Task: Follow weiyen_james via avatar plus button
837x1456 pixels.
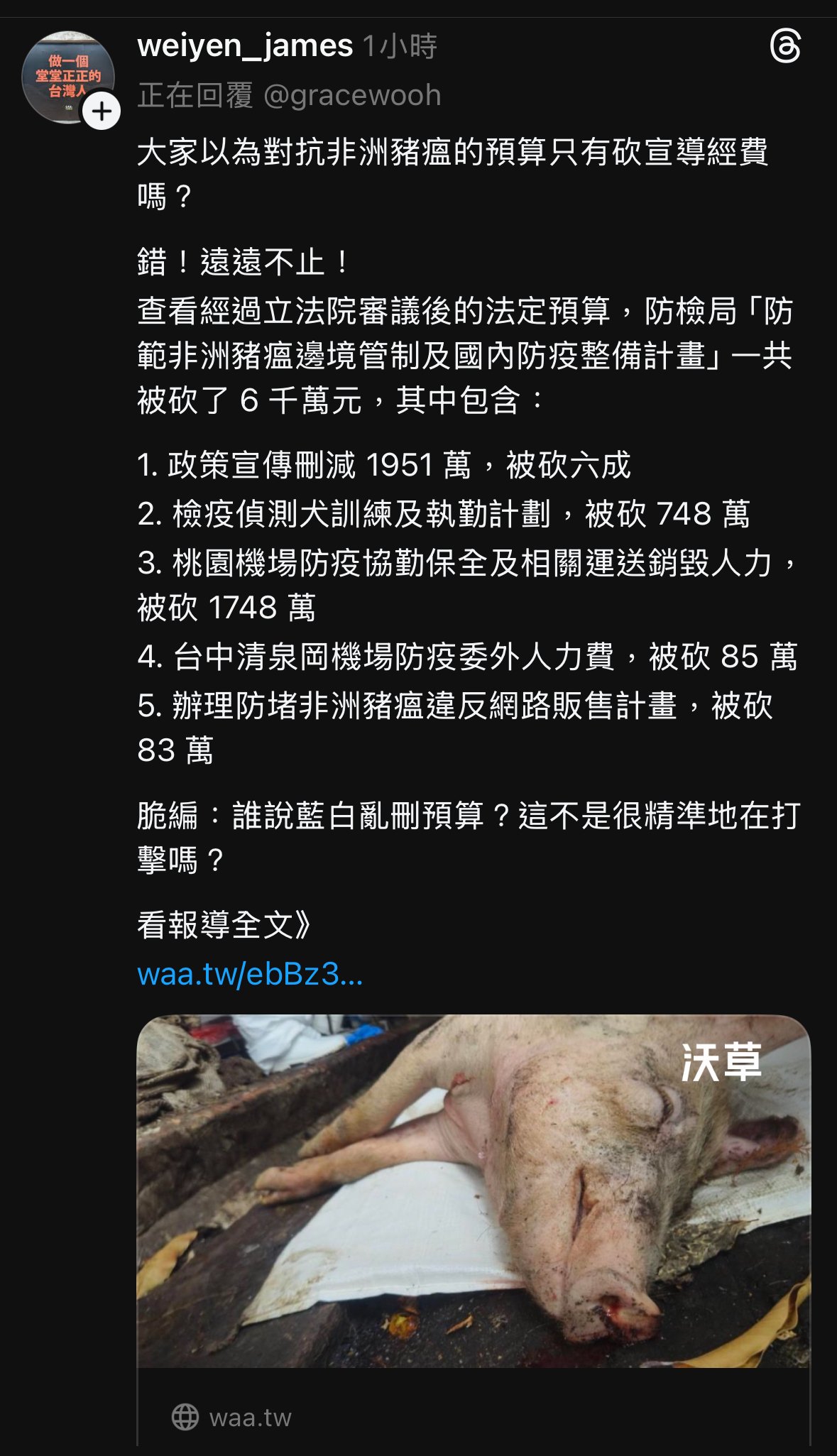Action: [x=102, y=111]
